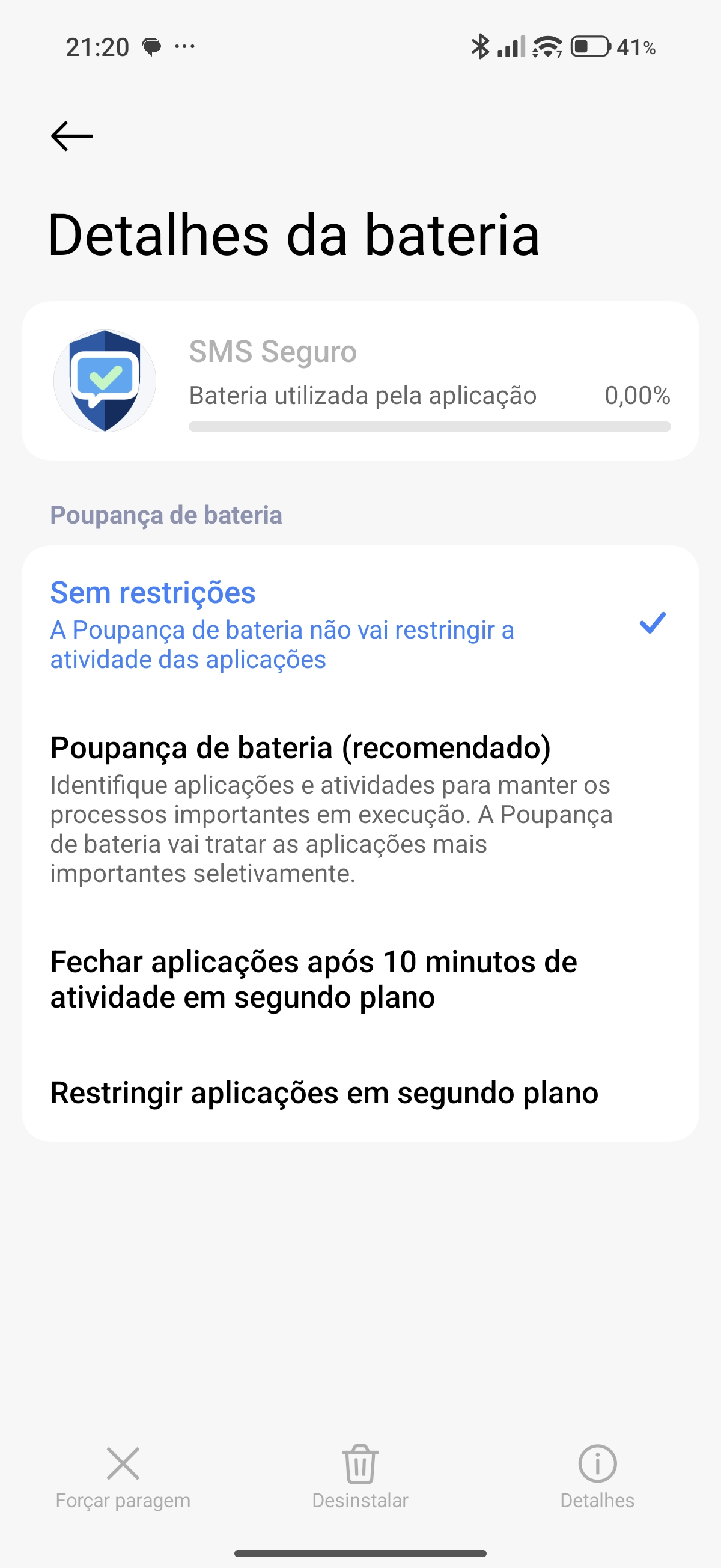The image size is (721, 1568).
Task: Open the Poupança de bateria section header
Action: coord(166,514)
